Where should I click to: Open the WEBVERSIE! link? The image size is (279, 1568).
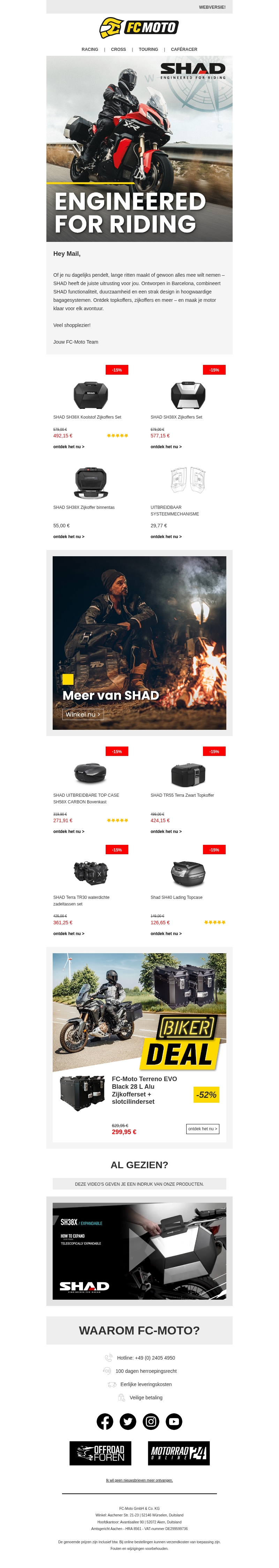tap(211, 7)
